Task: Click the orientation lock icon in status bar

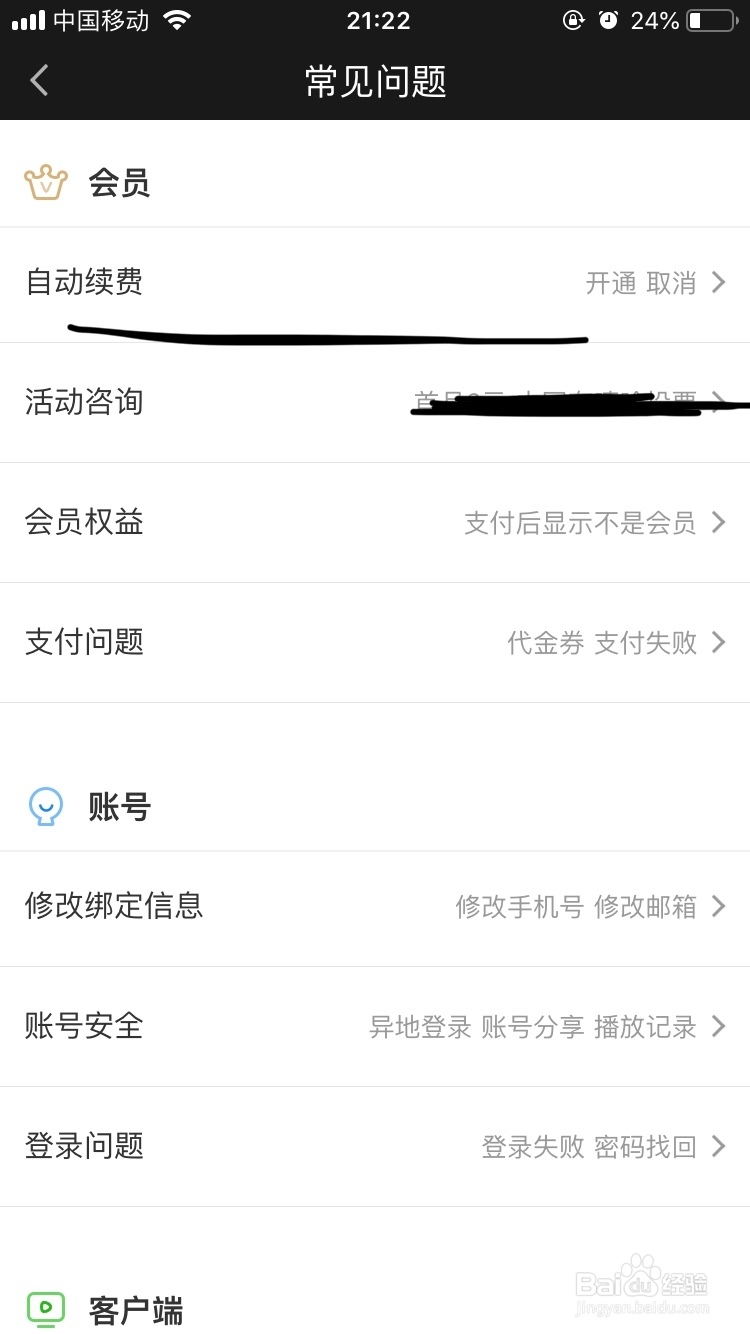Action: 572,18
